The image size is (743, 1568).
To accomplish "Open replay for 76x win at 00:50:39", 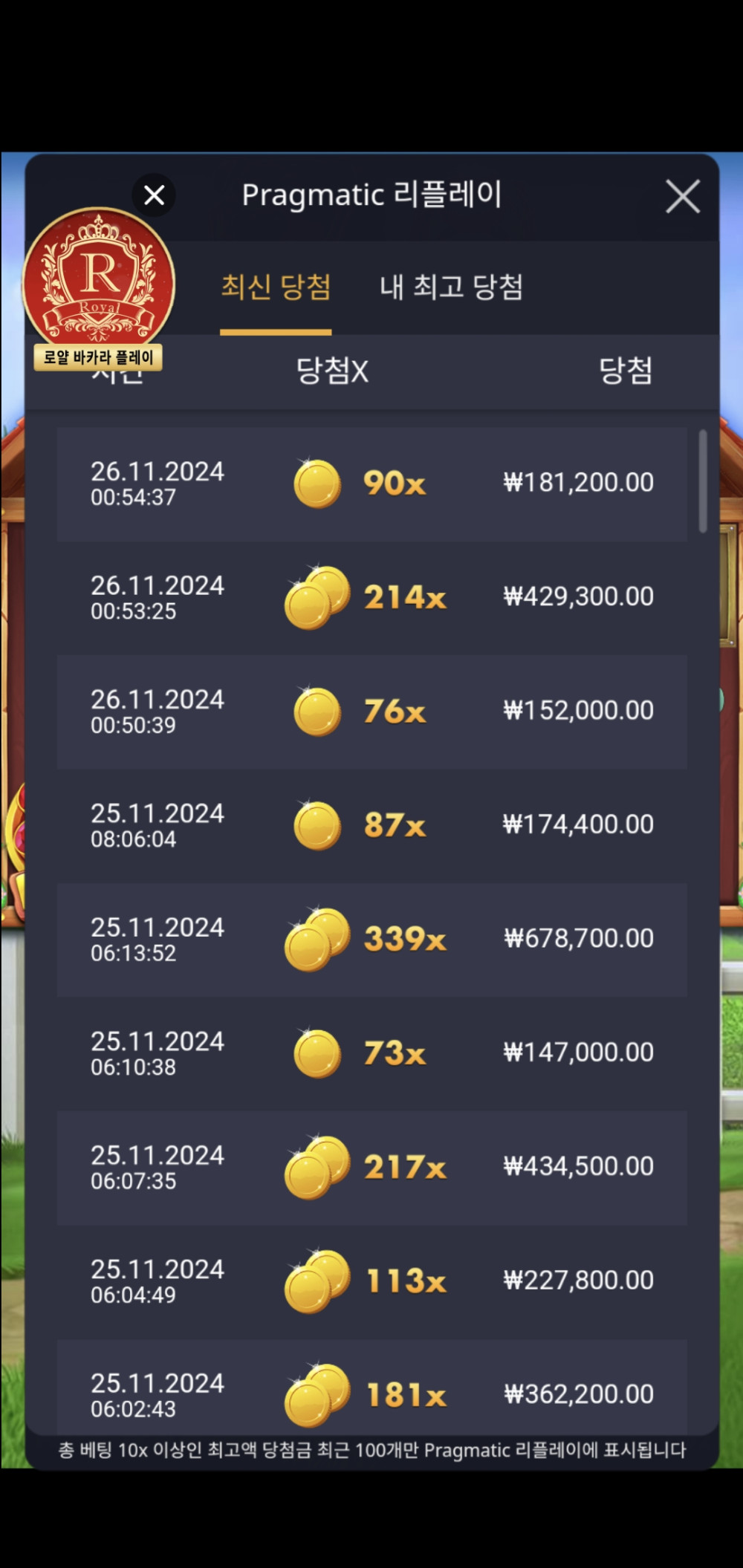I will (x=371, y=712).
